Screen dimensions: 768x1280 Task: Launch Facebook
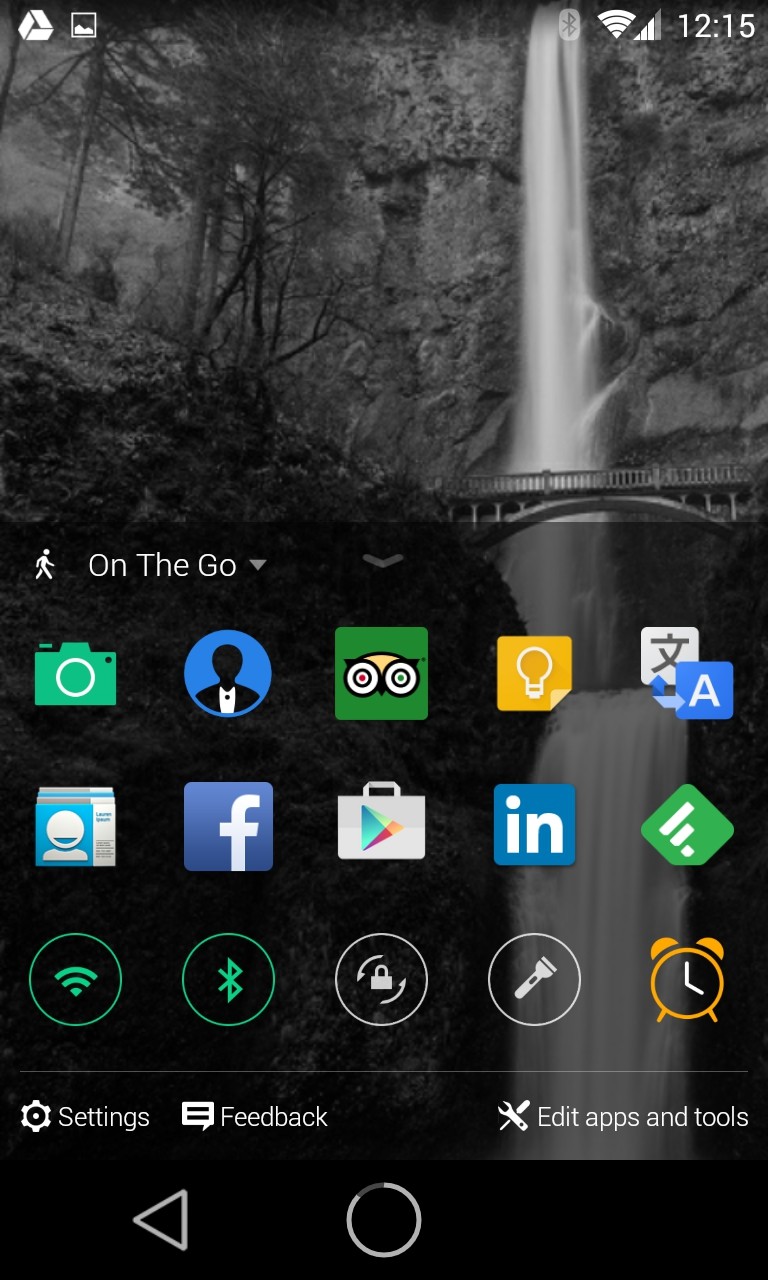point(228,826)
